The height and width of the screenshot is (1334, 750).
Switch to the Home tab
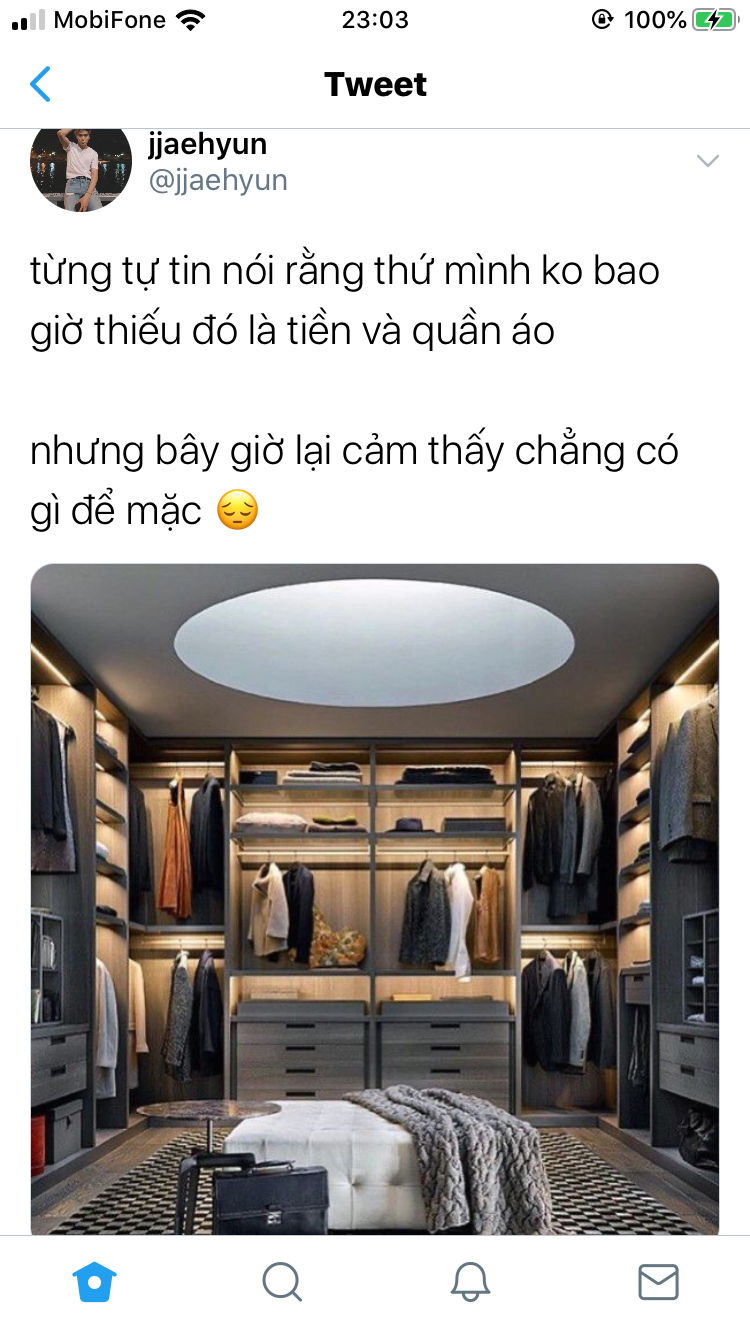(x=95, y=1280)
